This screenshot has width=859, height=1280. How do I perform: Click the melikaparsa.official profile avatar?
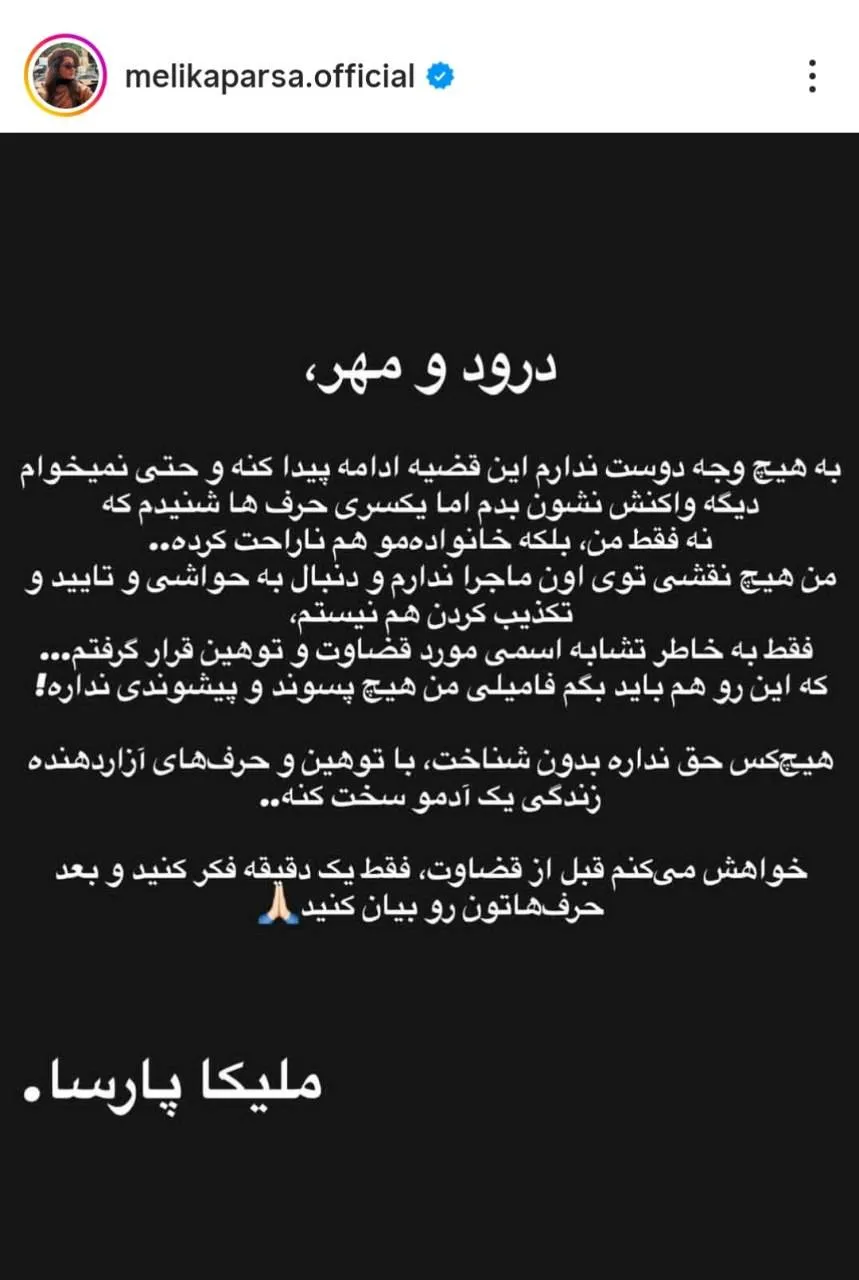pyautogui.click(x=64, y=74)
